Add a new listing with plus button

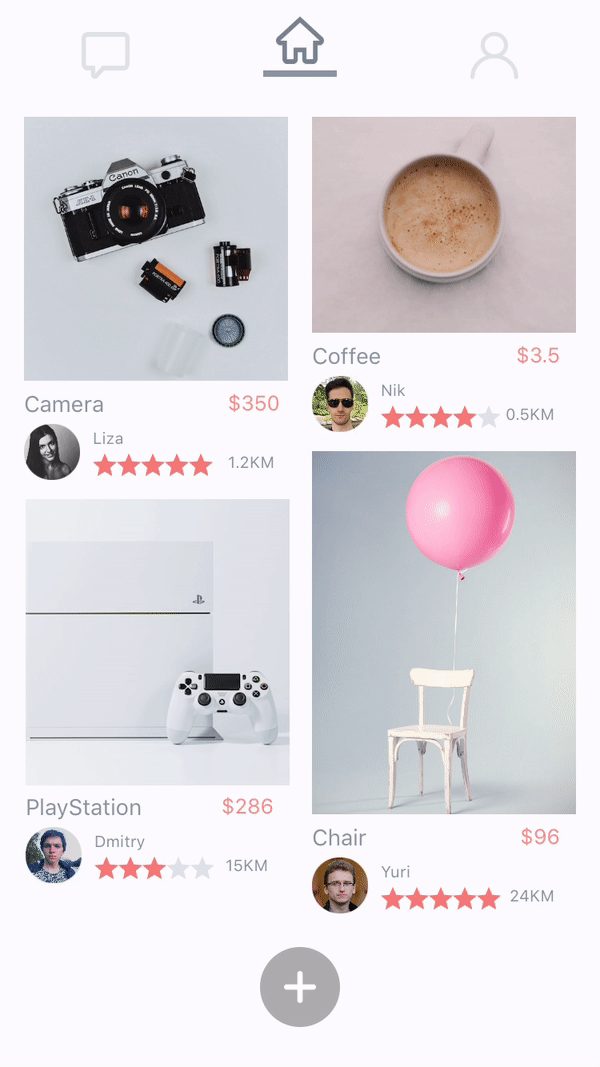point(300,987)
